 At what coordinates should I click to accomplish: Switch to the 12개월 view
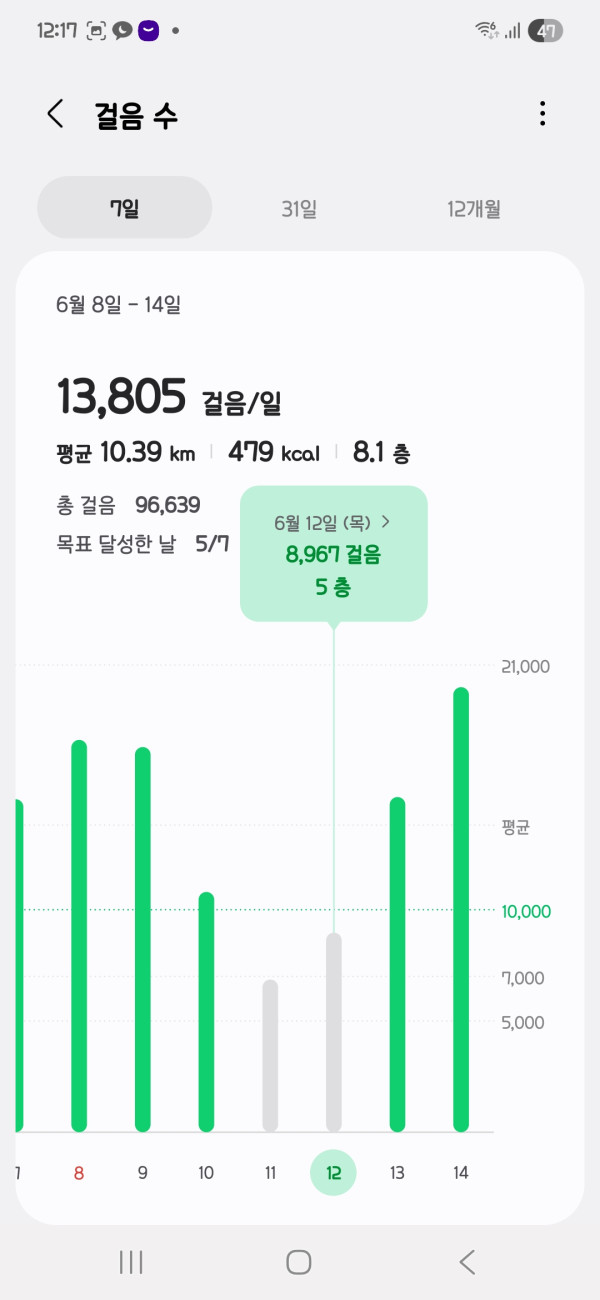coord(474,208)
